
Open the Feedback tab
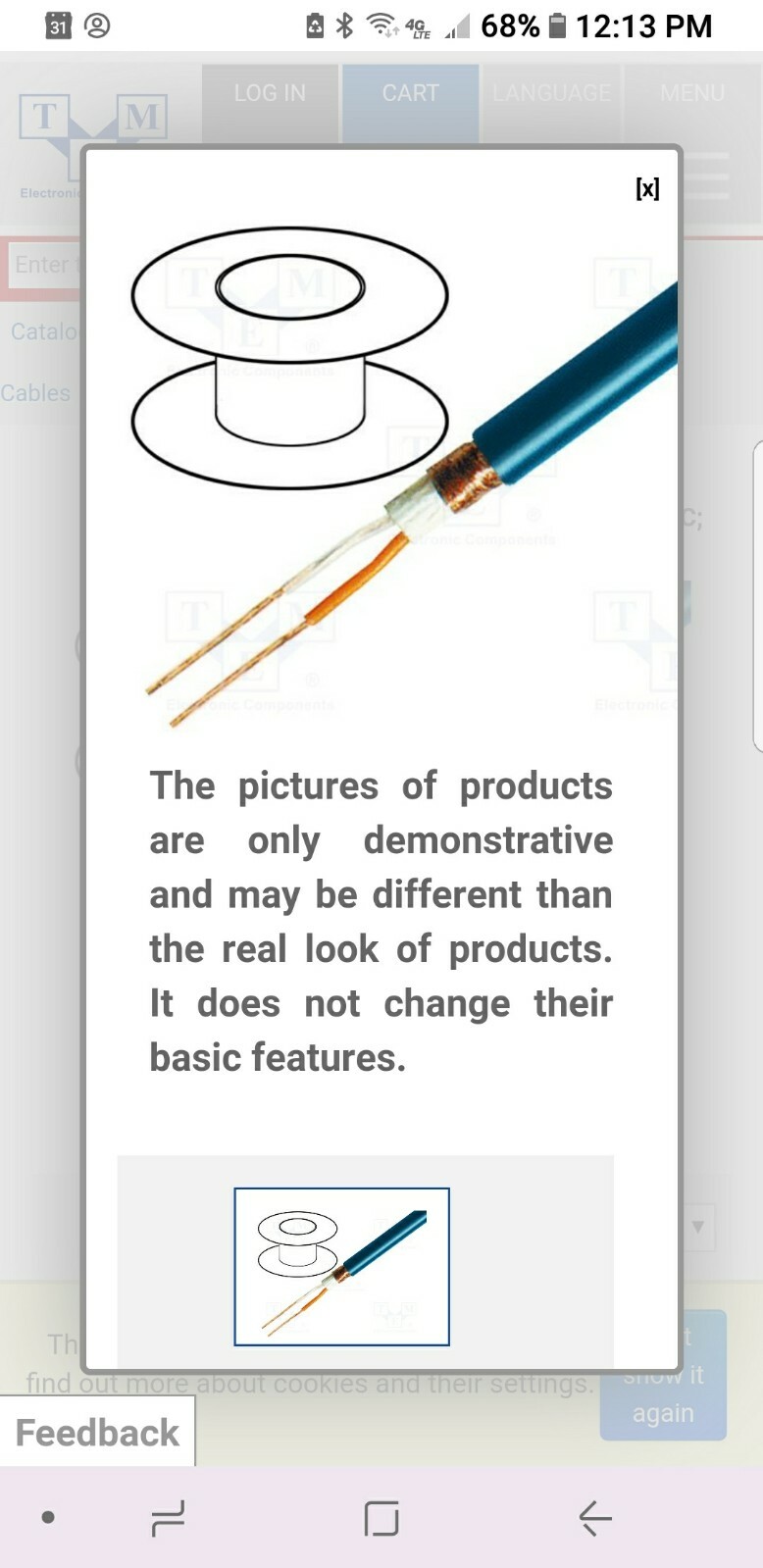tap(97, 1433)
